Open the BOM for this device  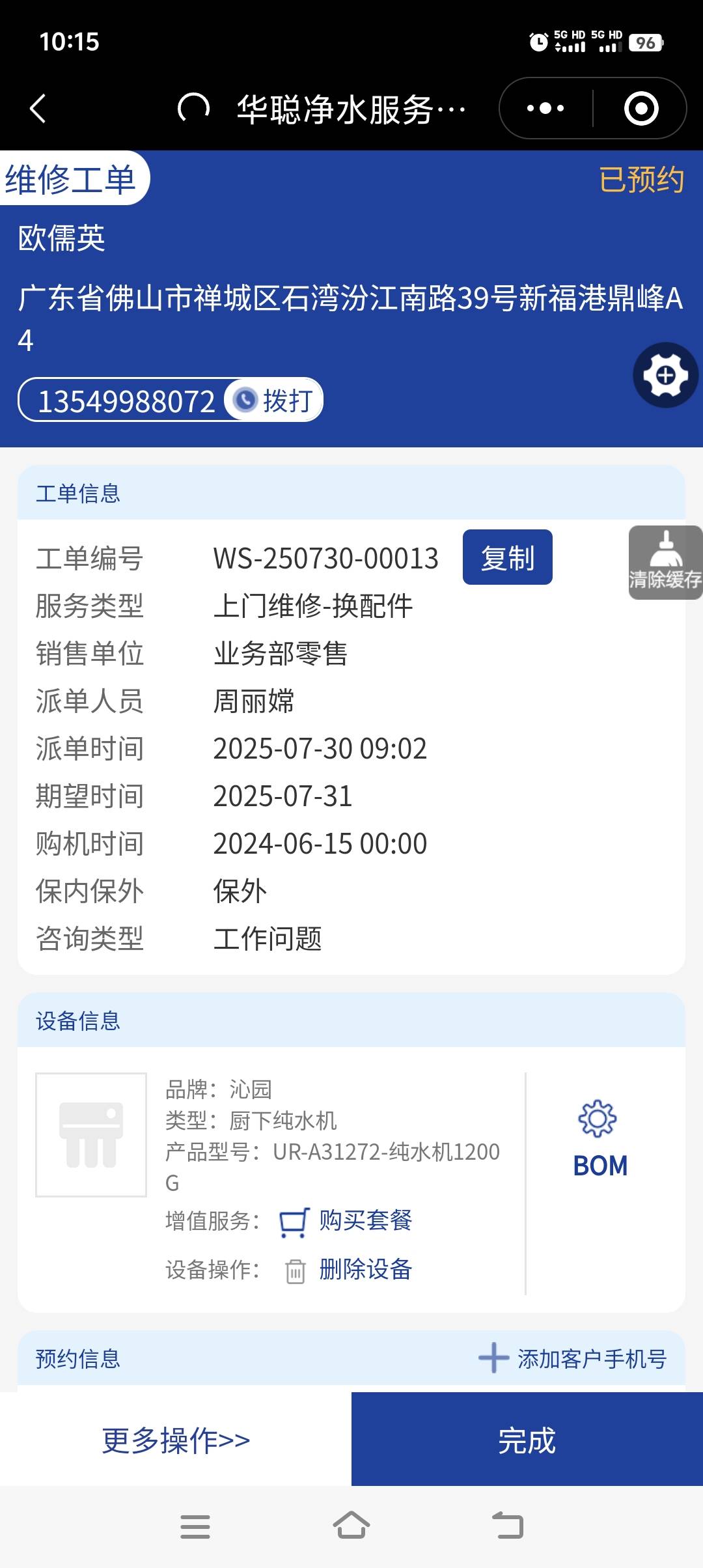click(600, 1138)
